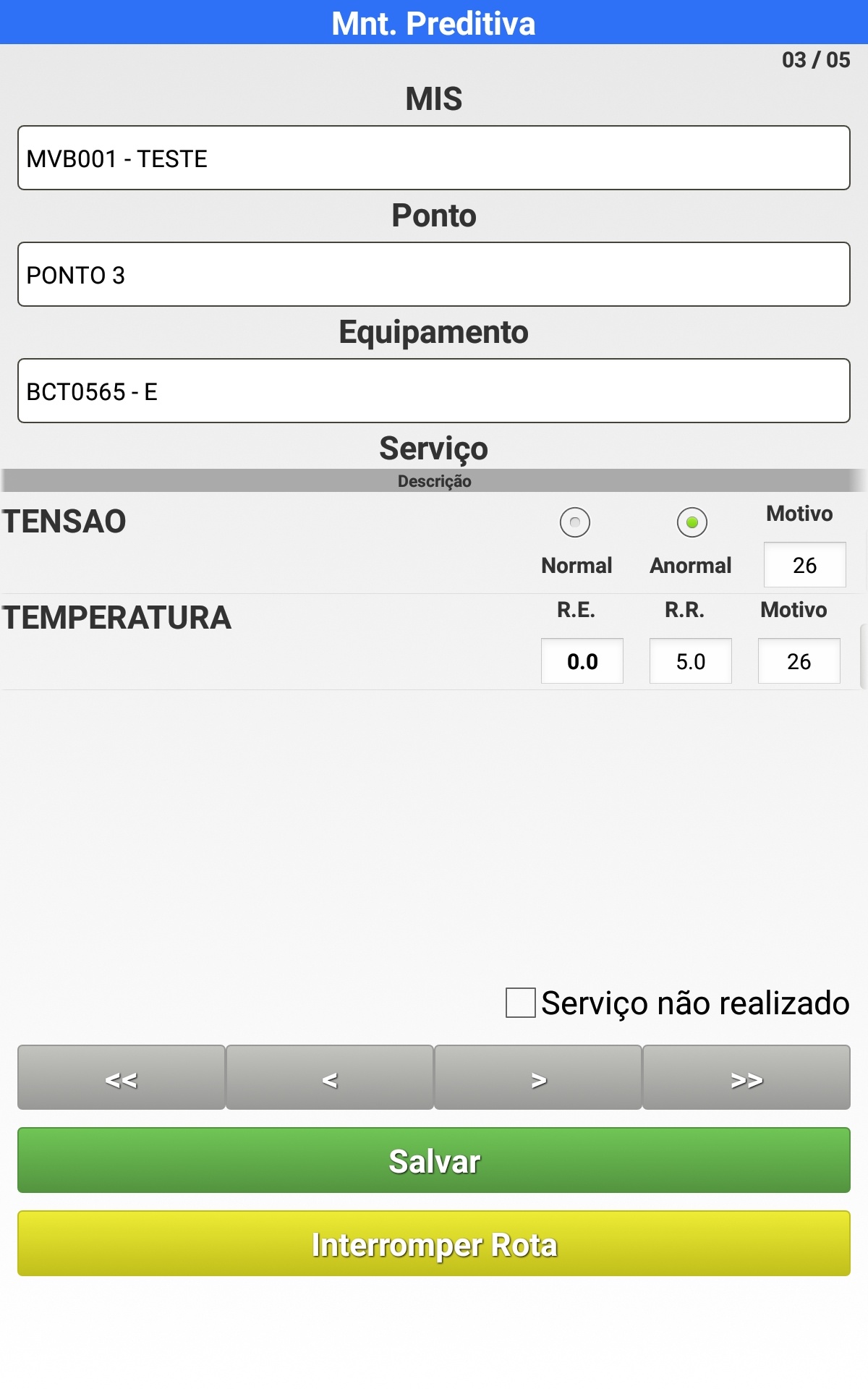Tap the Ponto field PONTO 3
The width and height of the screenshot is (868, 1389).
point(434,275)
